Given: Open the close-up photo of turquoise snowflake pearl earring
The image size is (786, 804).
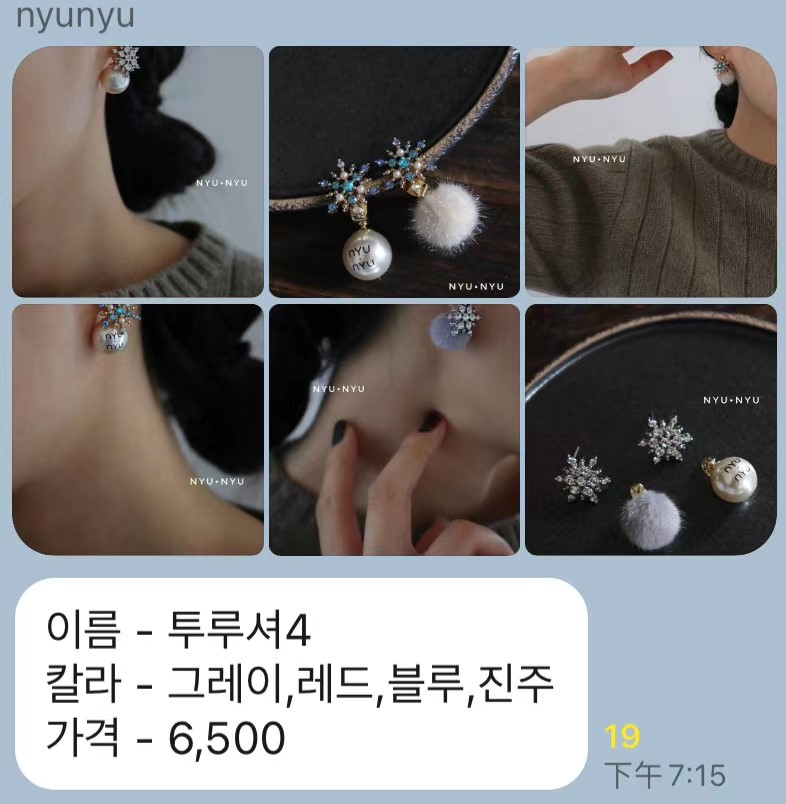Looking at the screenshot, I should point(138,429).
